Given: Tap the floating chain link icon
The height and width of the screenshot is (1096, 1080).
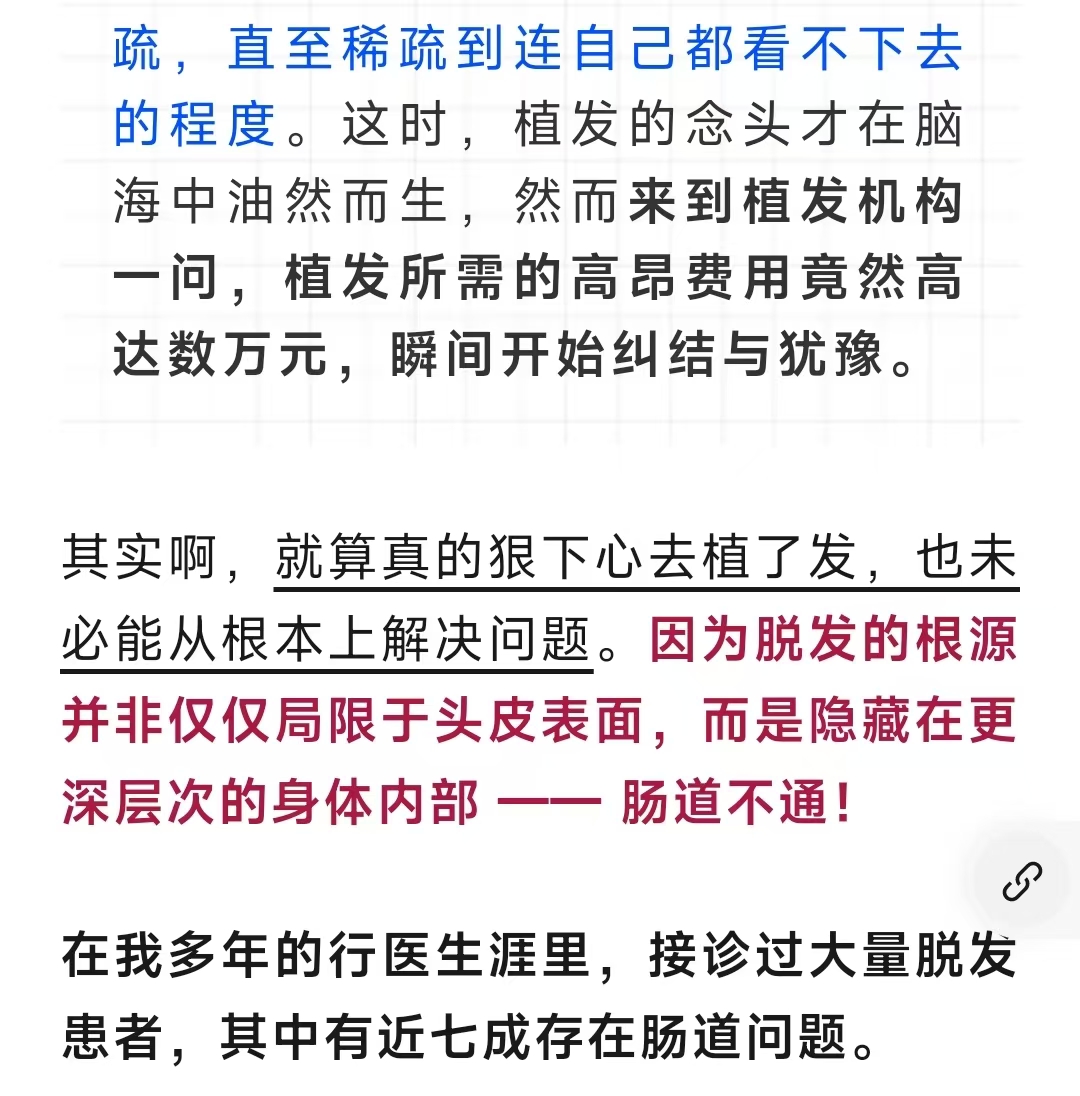Looking at the screenshot, I should tap(1022, 881).
